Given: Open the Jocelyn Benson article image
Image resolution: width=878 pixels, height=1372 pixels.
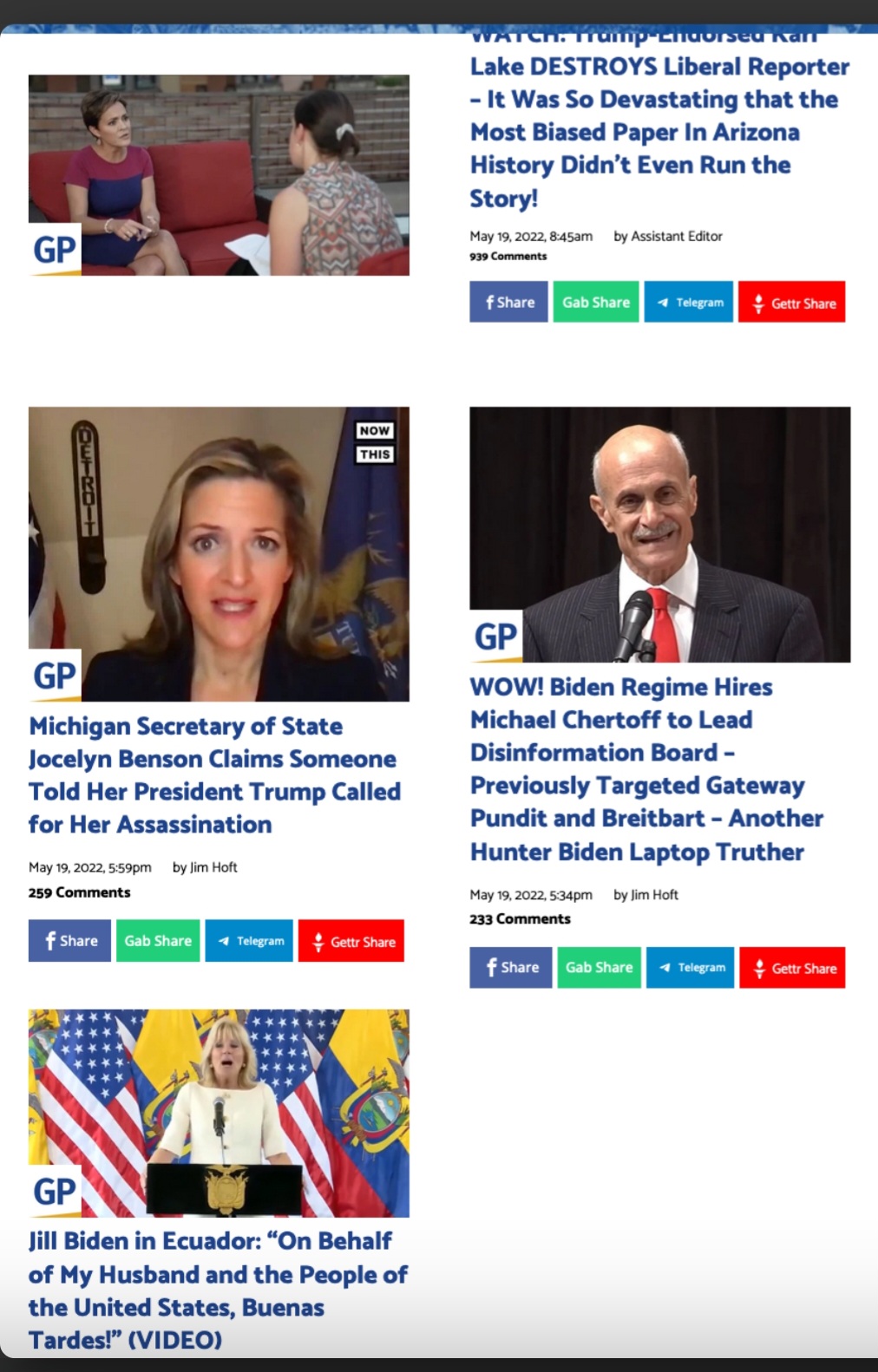Looking at the screenshot, I should tap(219, 553).
